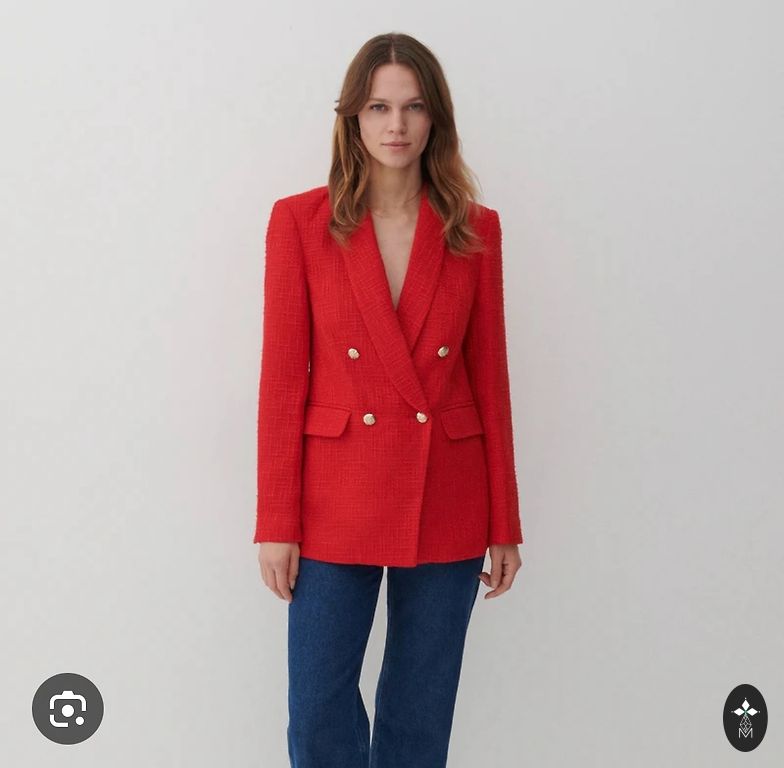Search this image with Google Lens
This screenshot has width=784, height=768.
(x=67, y=708)
